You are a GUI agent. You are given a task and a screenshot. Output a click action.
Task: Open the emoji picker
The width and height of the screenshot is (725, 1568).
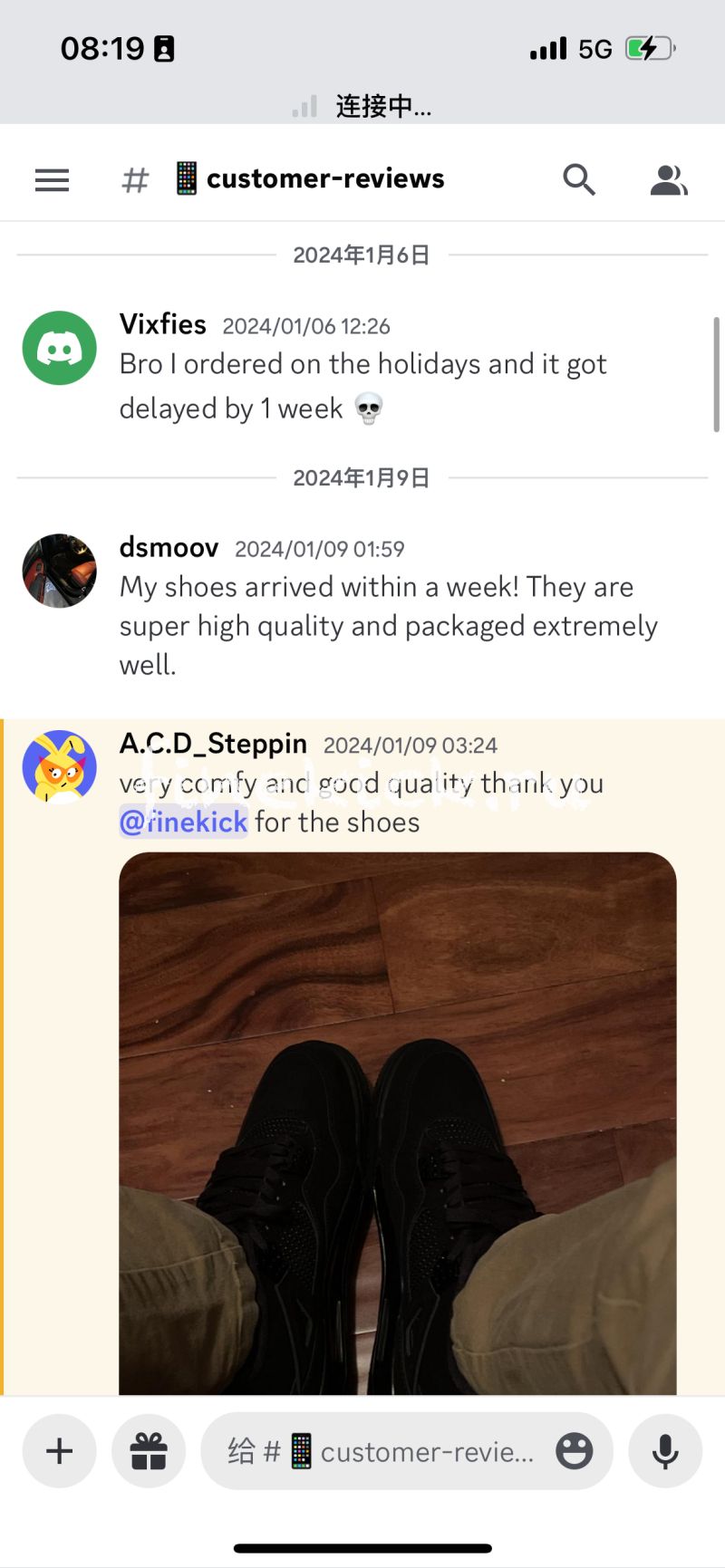575,1451
